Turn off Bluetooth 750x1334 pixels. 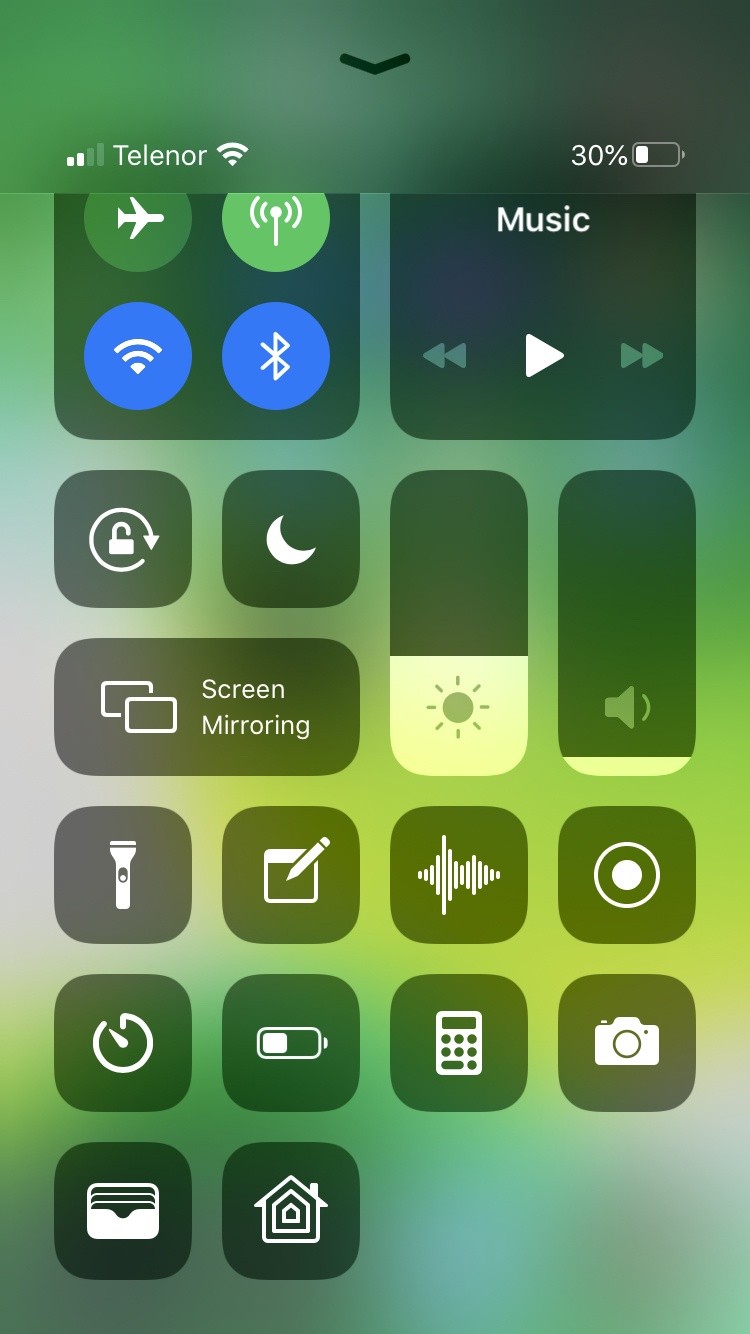click(x=276, y=356)
